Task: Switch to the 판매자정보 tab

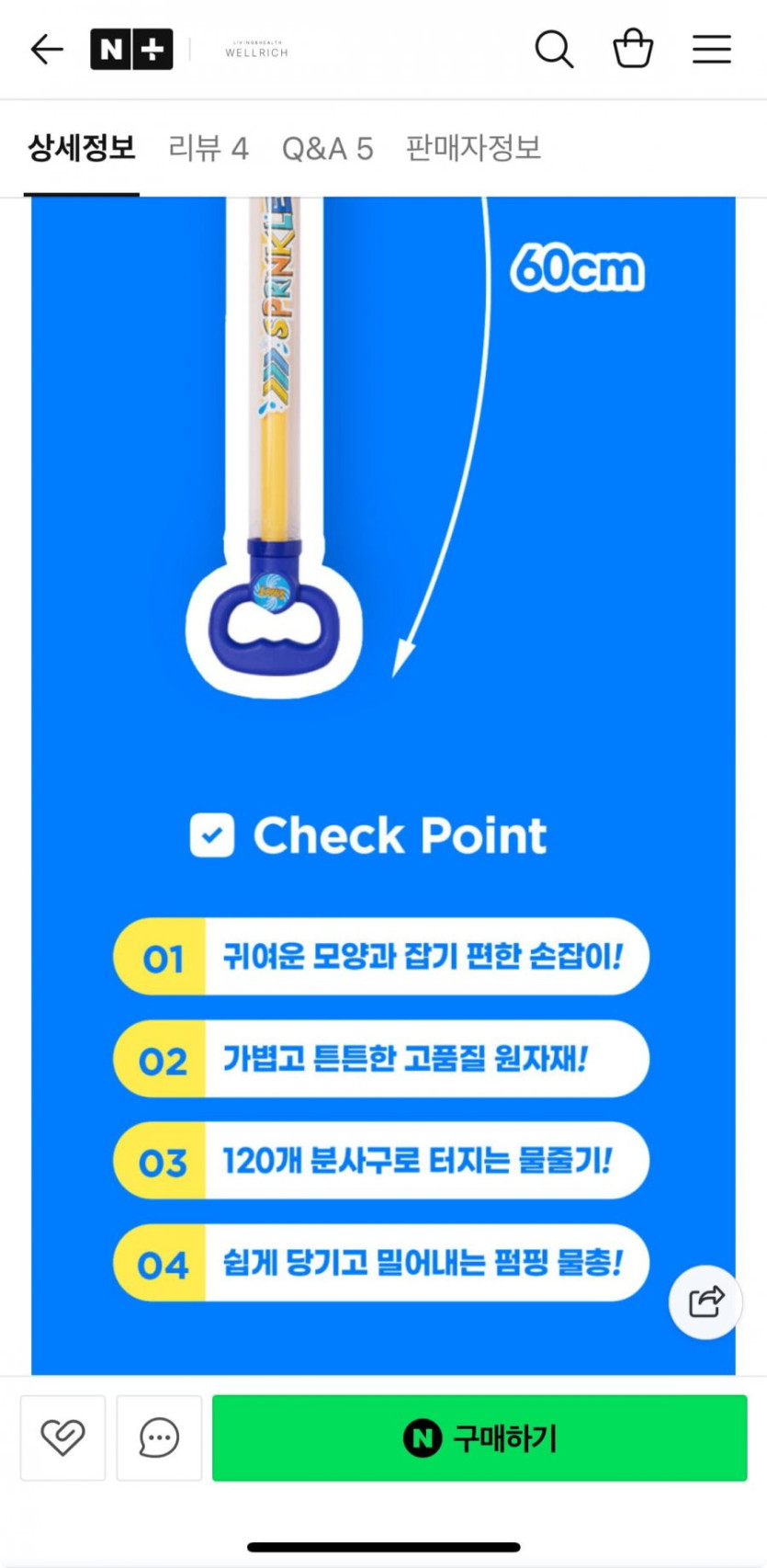Action: tap(473, 148)
